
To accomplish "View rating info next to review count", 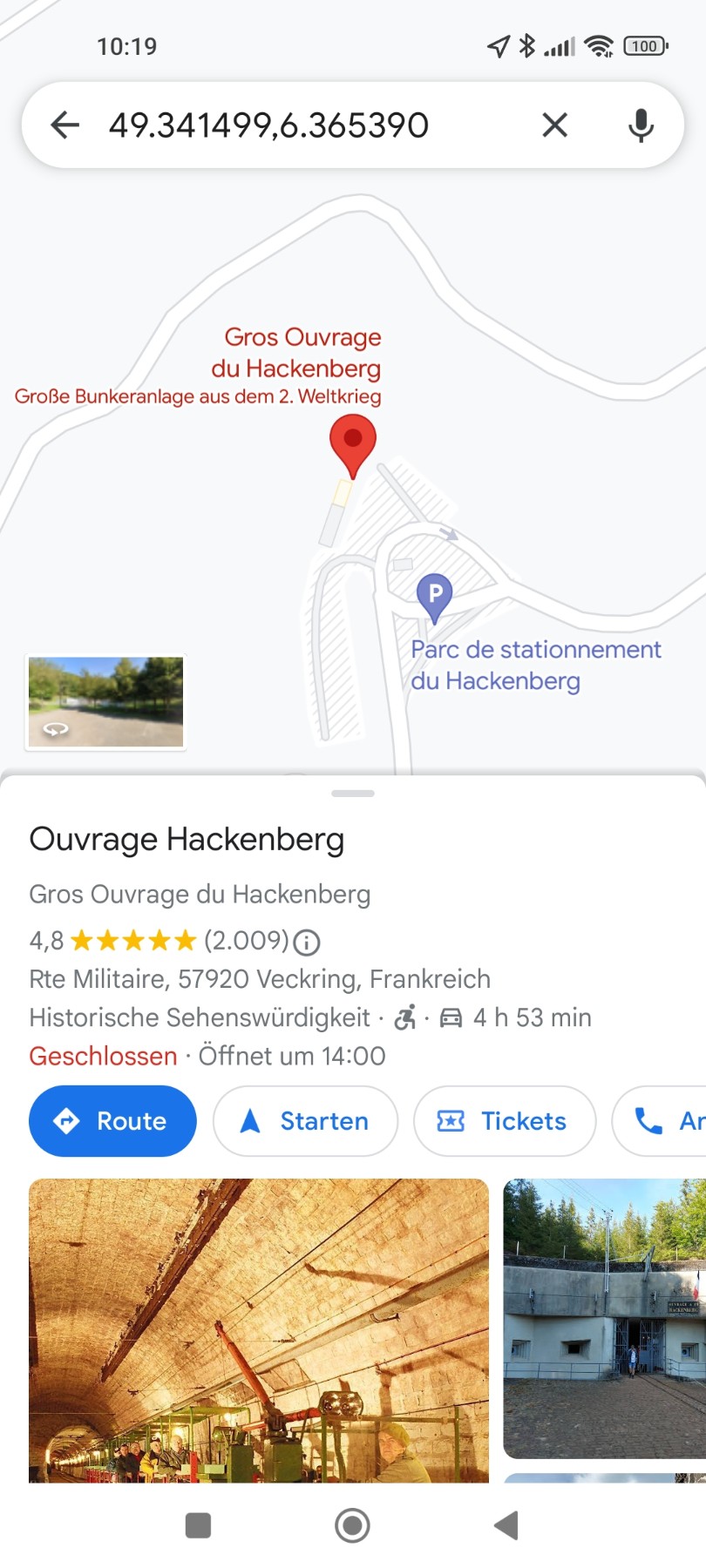I will [307, 942].
